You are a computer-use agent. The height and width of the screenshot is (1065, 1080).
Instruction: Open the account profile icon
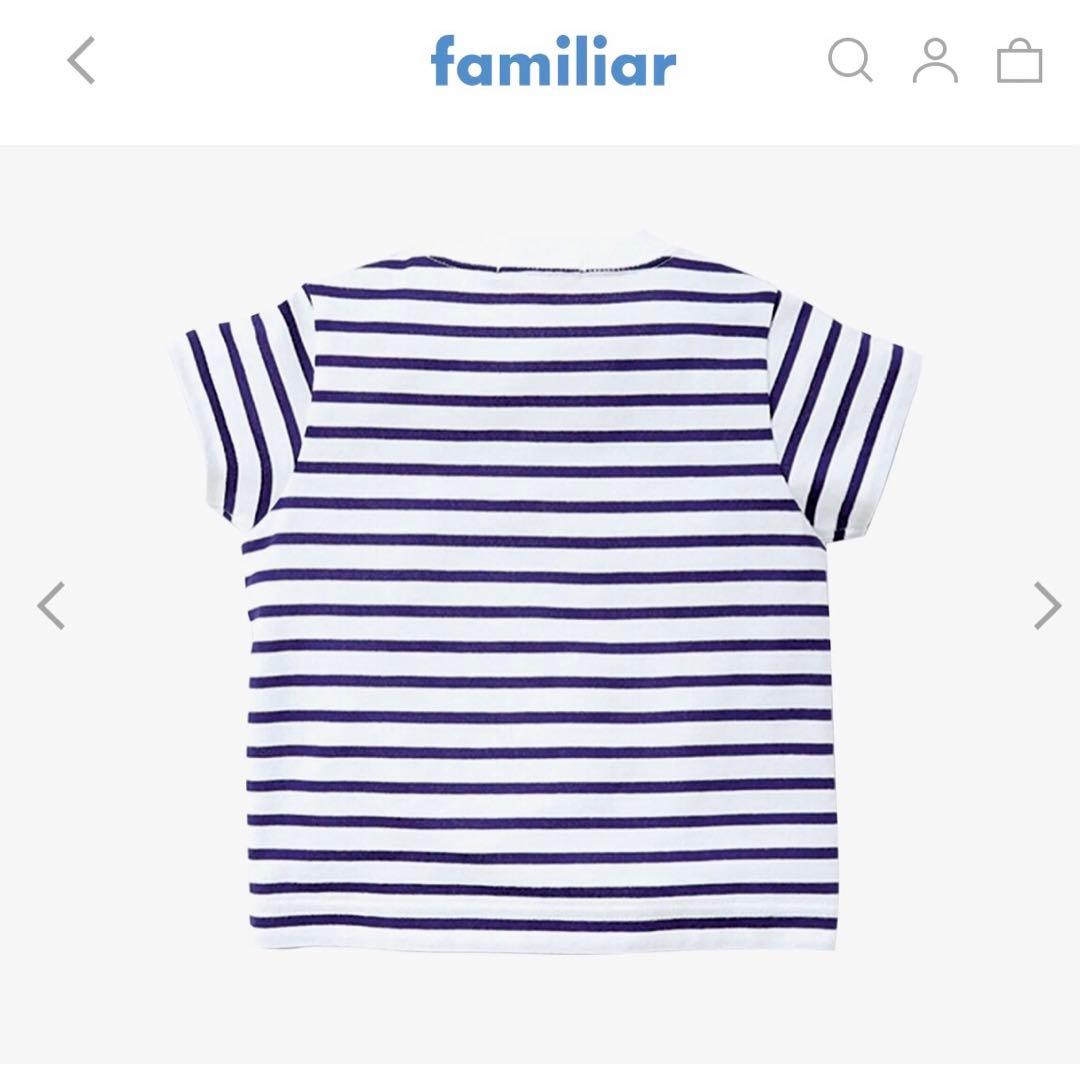click(935, 61)
